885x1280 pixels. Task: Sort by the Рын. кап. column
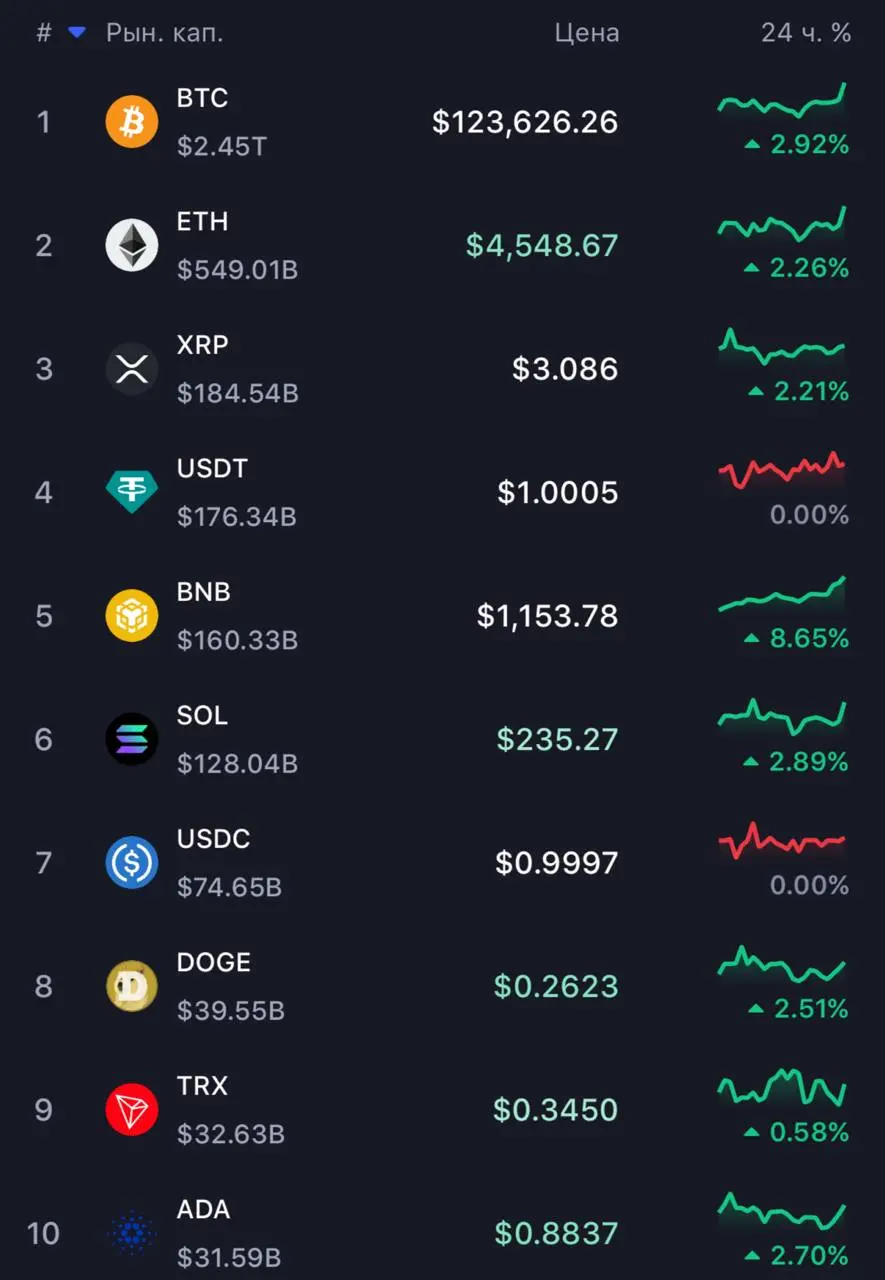(164, 33)
